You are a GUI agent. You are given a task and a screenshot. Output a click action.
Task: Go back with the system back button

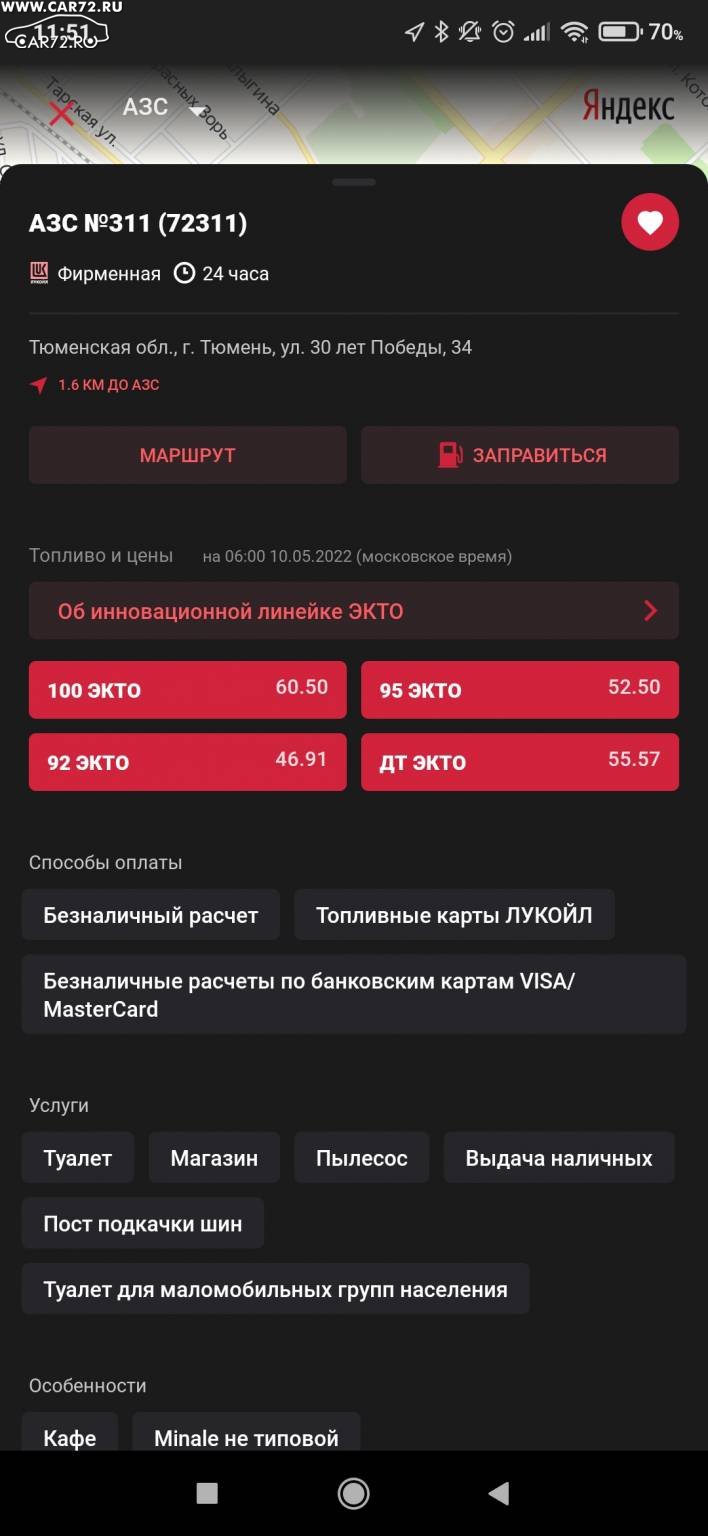point(499,1493)
